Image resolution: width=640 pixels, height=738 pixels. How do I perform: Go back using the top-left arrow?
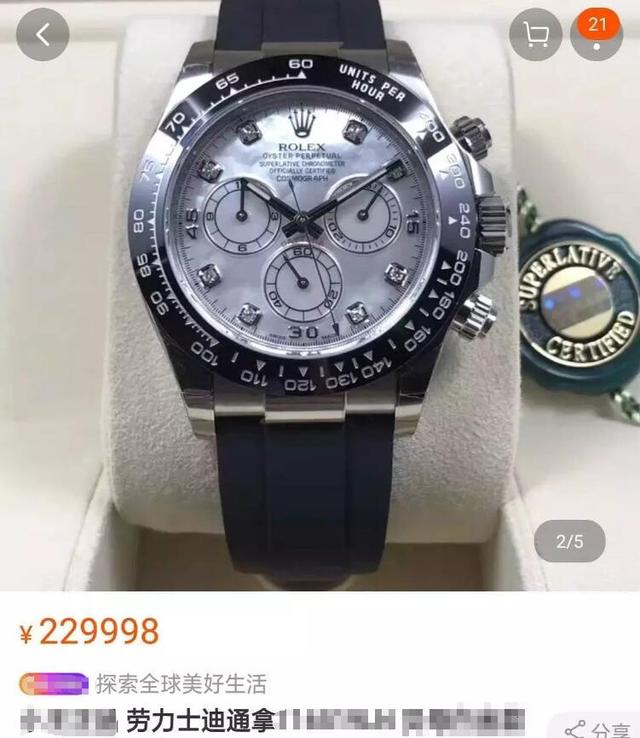(43, 35)
